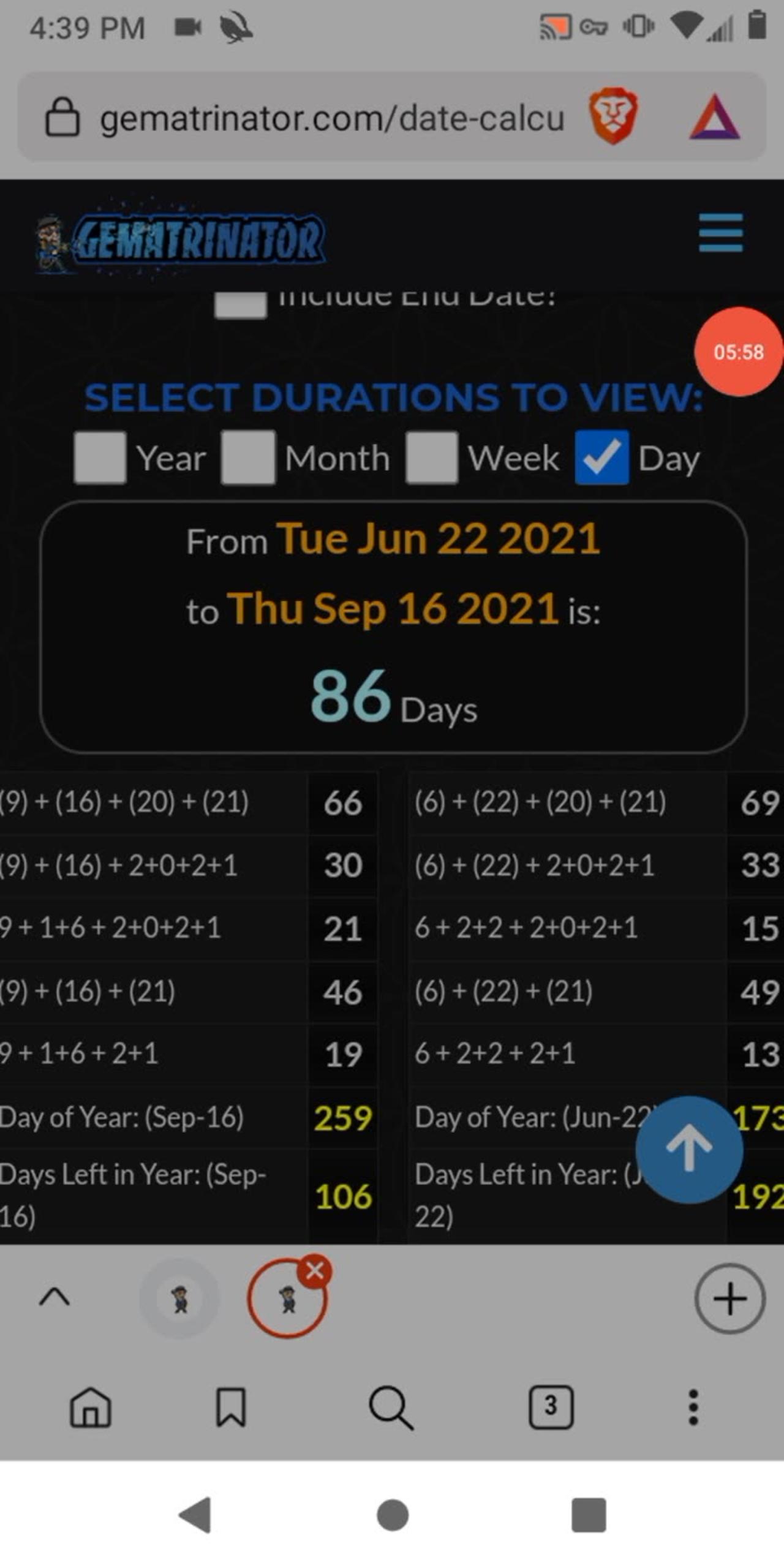784x1568 pixels.
Task: Add a new tab with the plus button
Action: tap(729, 1298)
